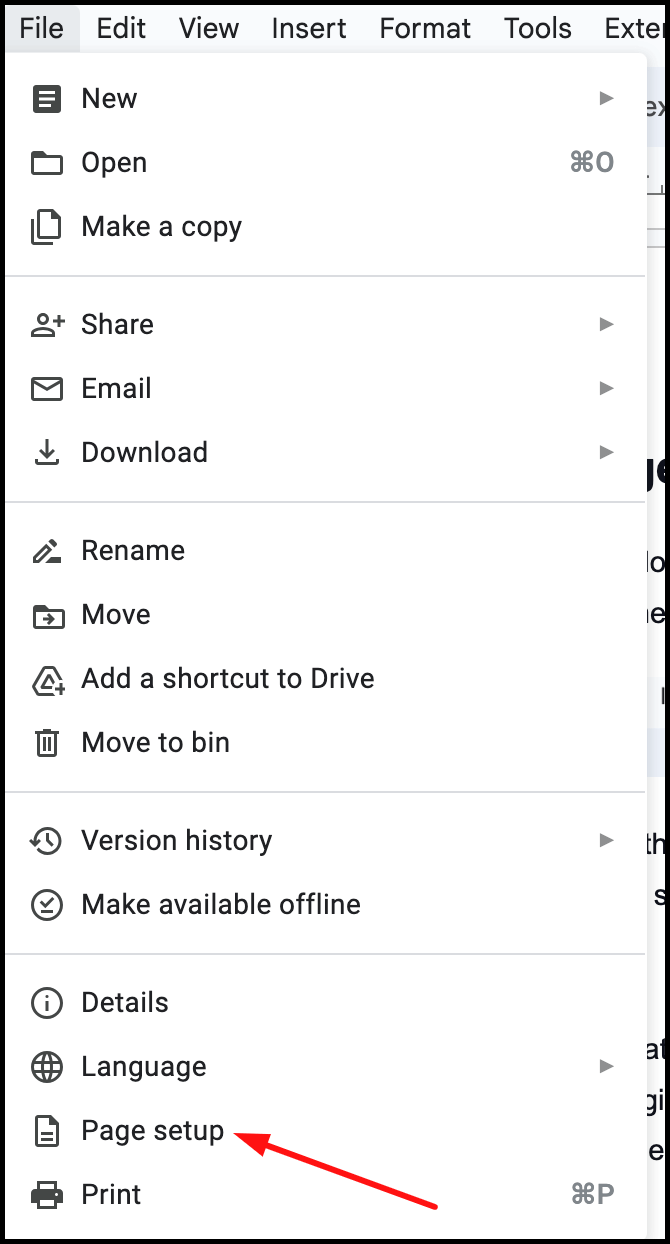Screen dimensions: 670x1244
Task: Select Add a shortcut to Drive
Action: [x=325, y=678]
